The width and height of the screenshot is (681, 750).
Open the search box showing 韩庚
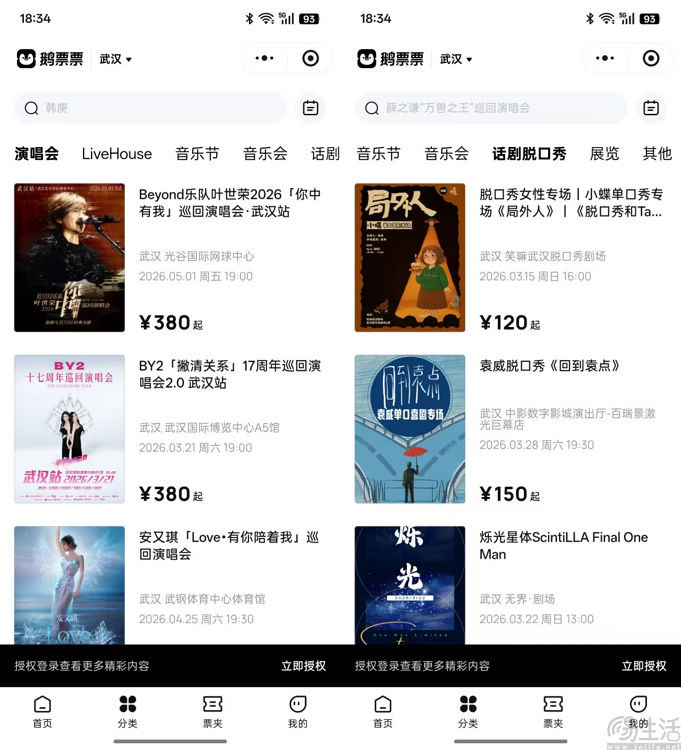[x=150, y=108]
